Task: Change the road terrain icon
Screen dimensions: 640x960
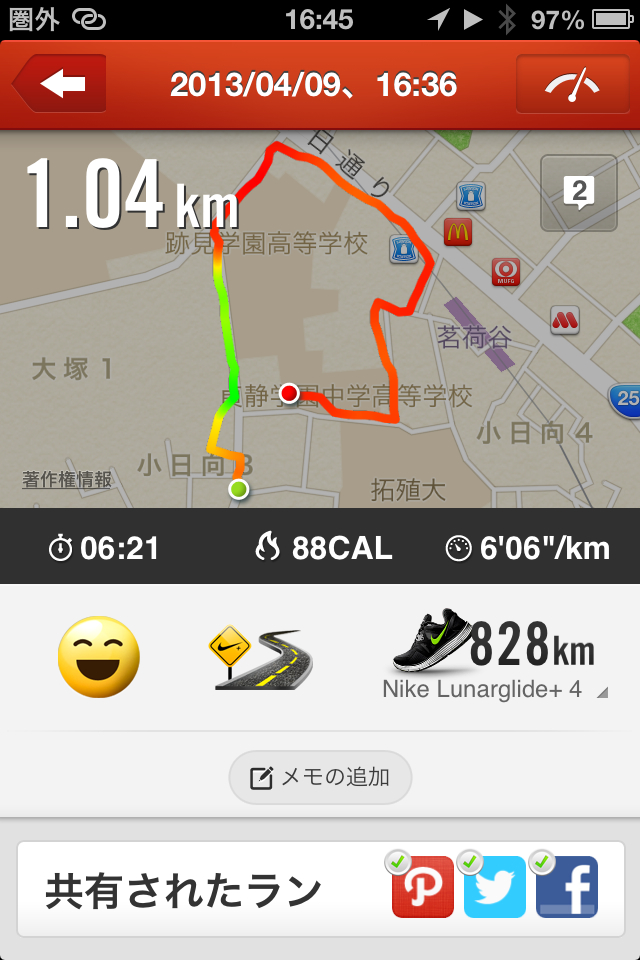Action: (260, 657)
